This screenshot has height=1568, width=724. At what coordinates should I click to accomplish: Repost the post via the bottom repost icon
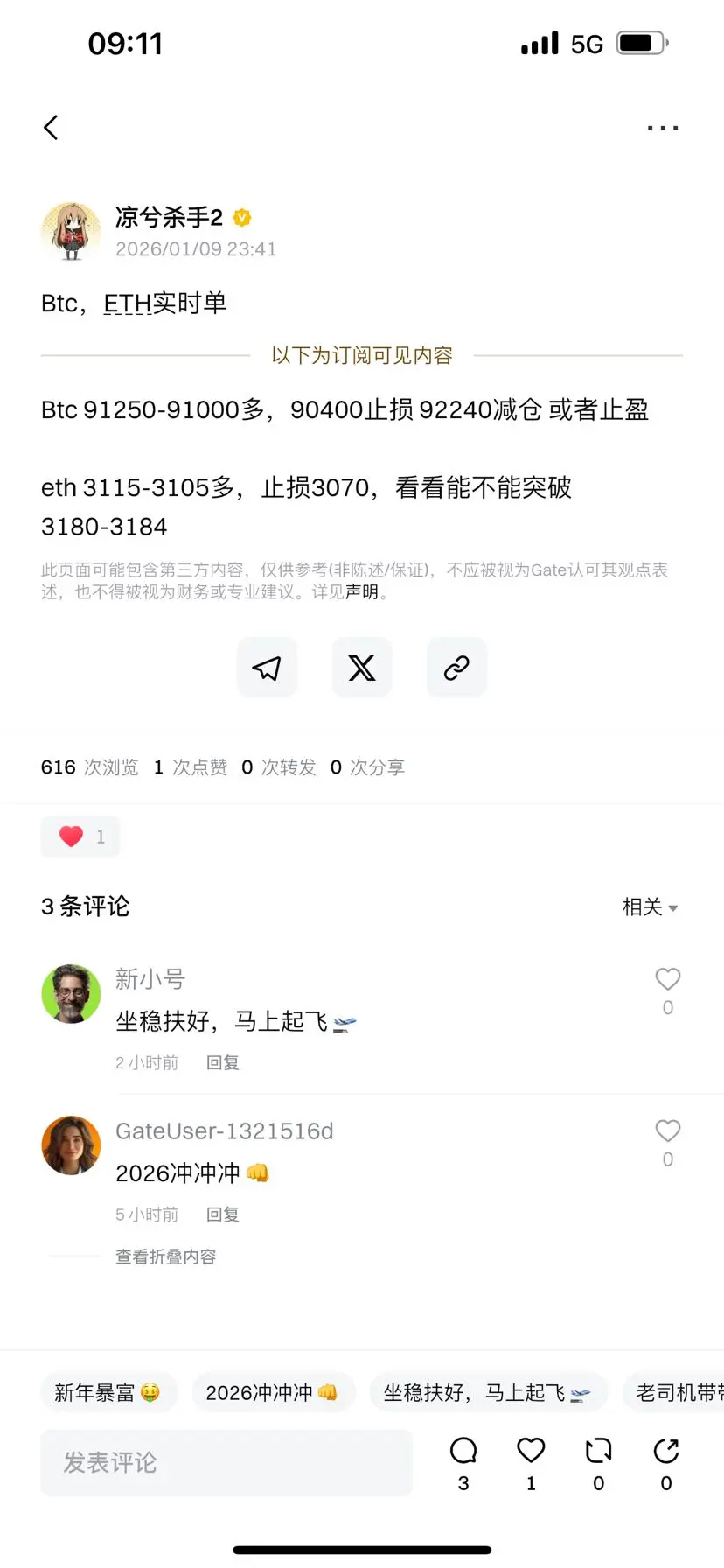pyautogui.click(x=597, y=1449)
